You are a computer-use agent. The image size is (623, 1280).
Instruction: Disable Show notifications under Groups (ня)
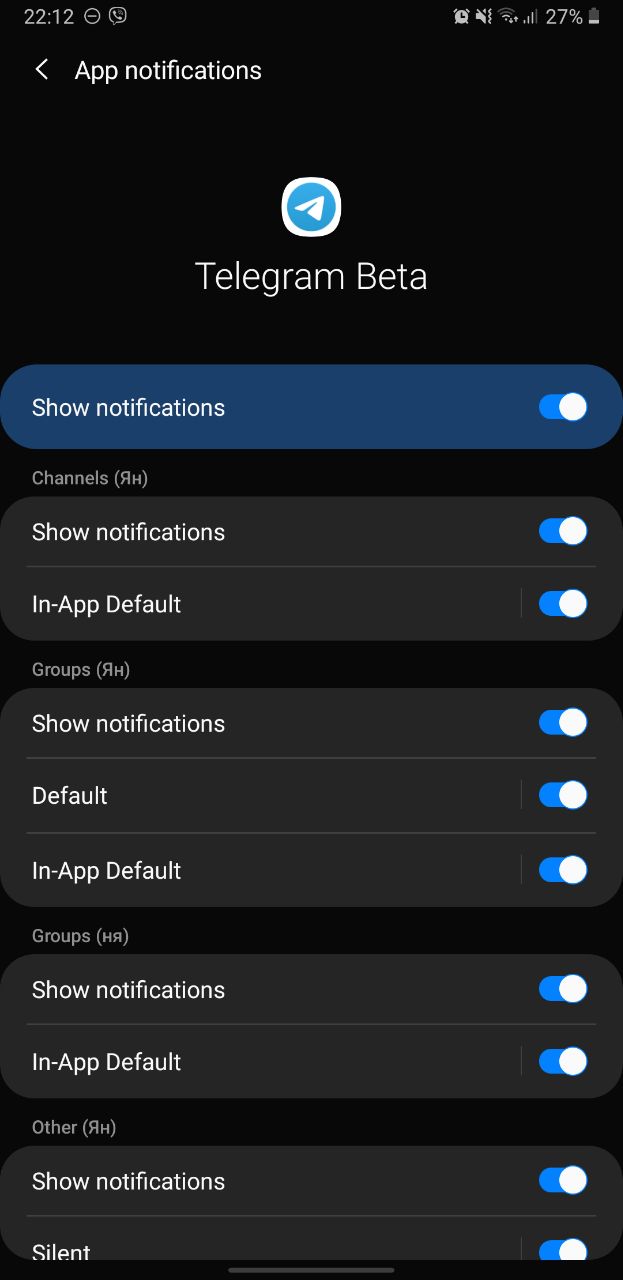click(x=563, y=989)
